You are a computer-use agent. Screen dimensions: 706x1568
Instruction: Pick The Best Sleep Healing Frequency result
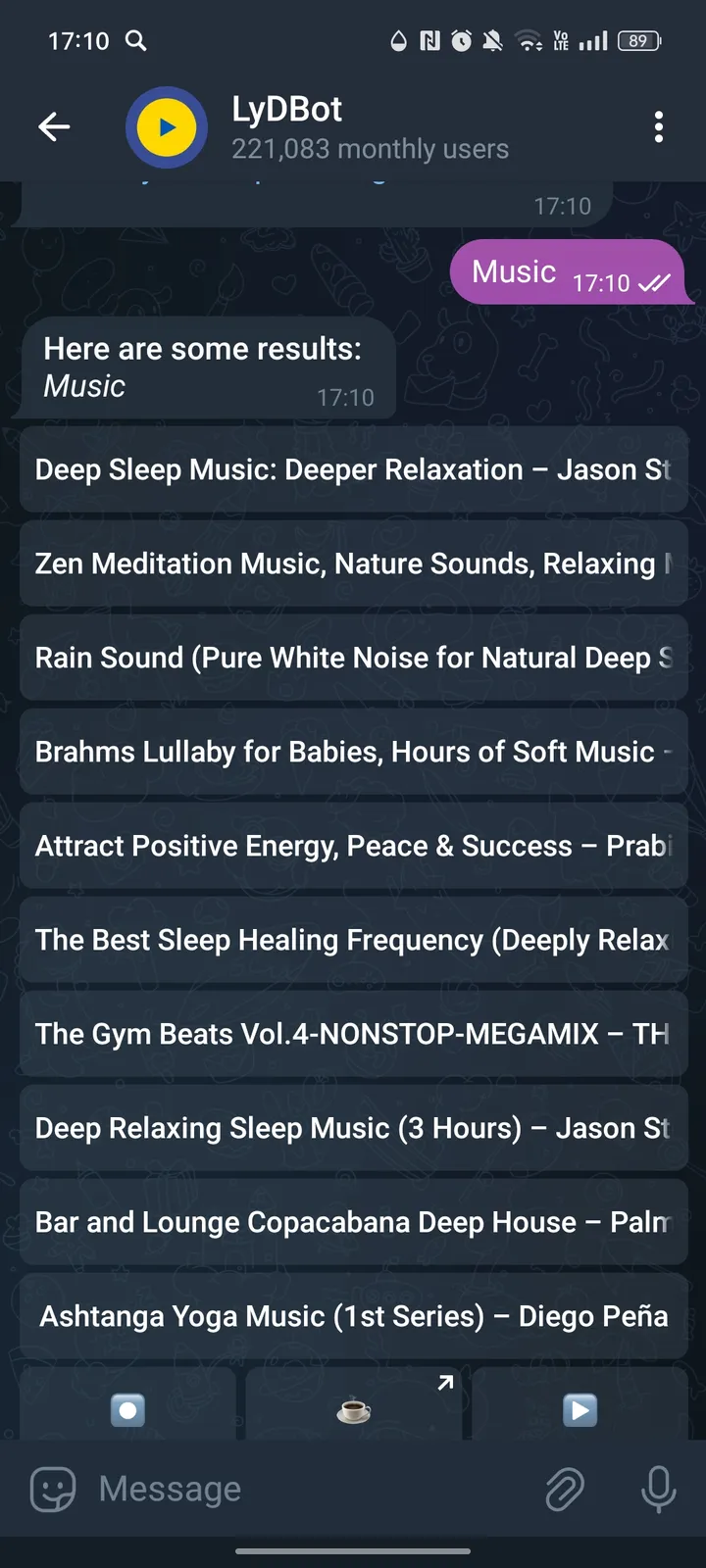353,940
